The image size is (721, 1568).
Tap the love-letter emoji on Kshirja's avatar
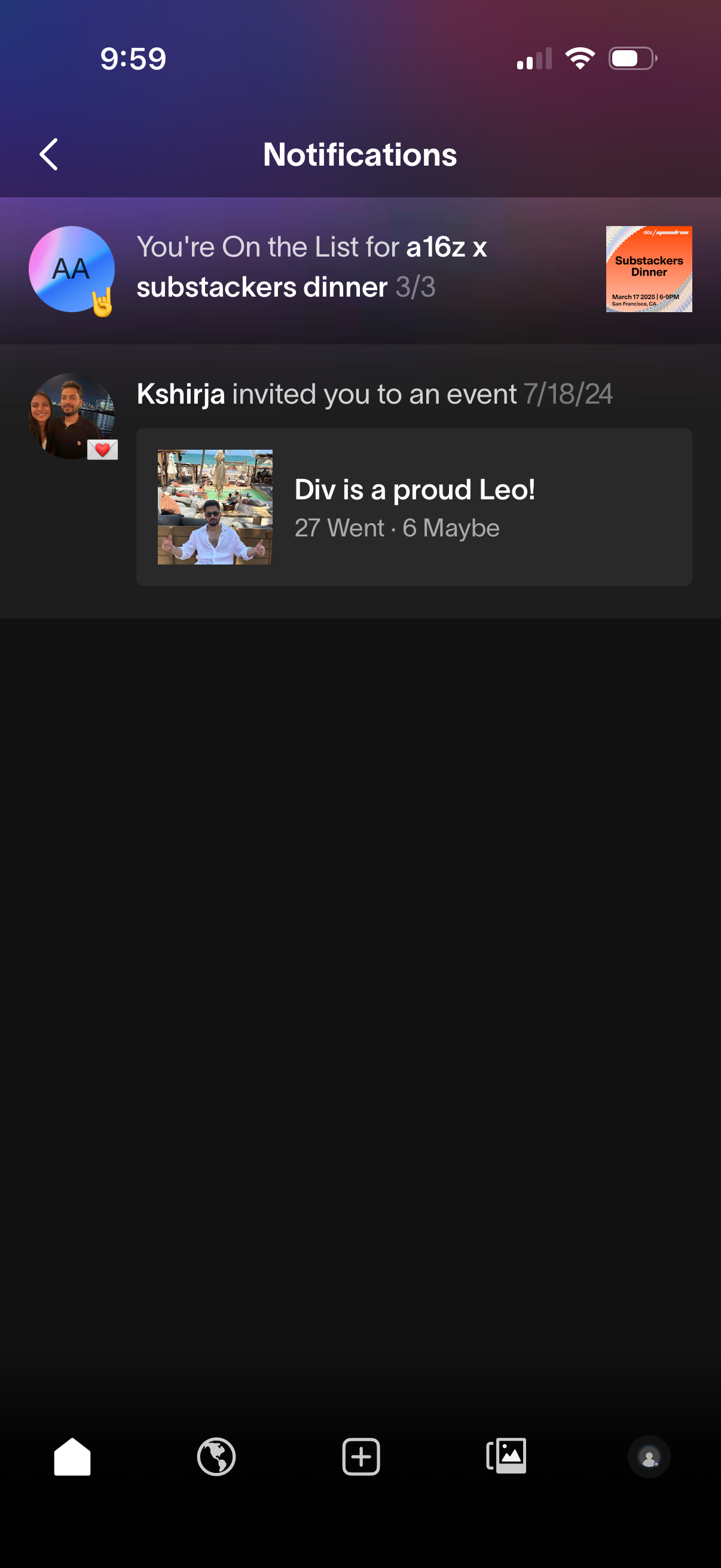tap(102, 450)
